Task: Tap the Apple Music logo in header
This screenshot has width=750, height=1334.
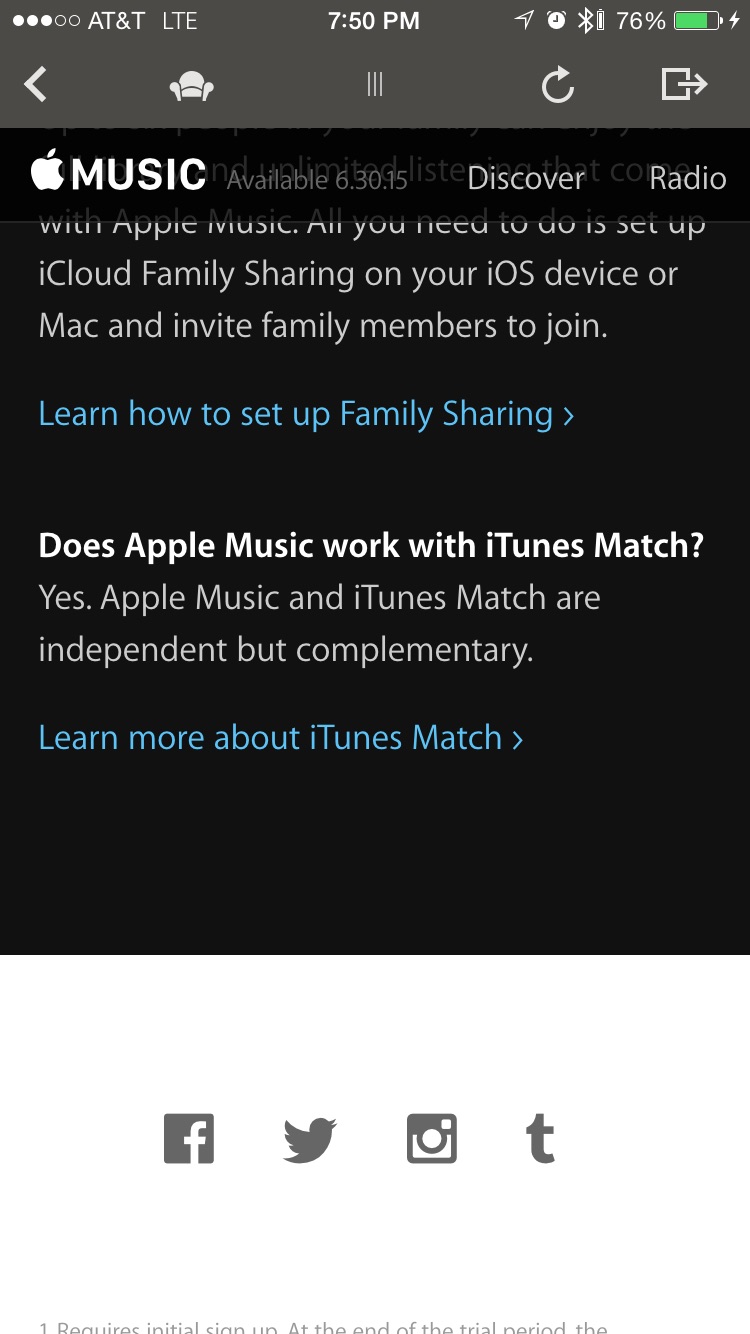Action: 118,173
